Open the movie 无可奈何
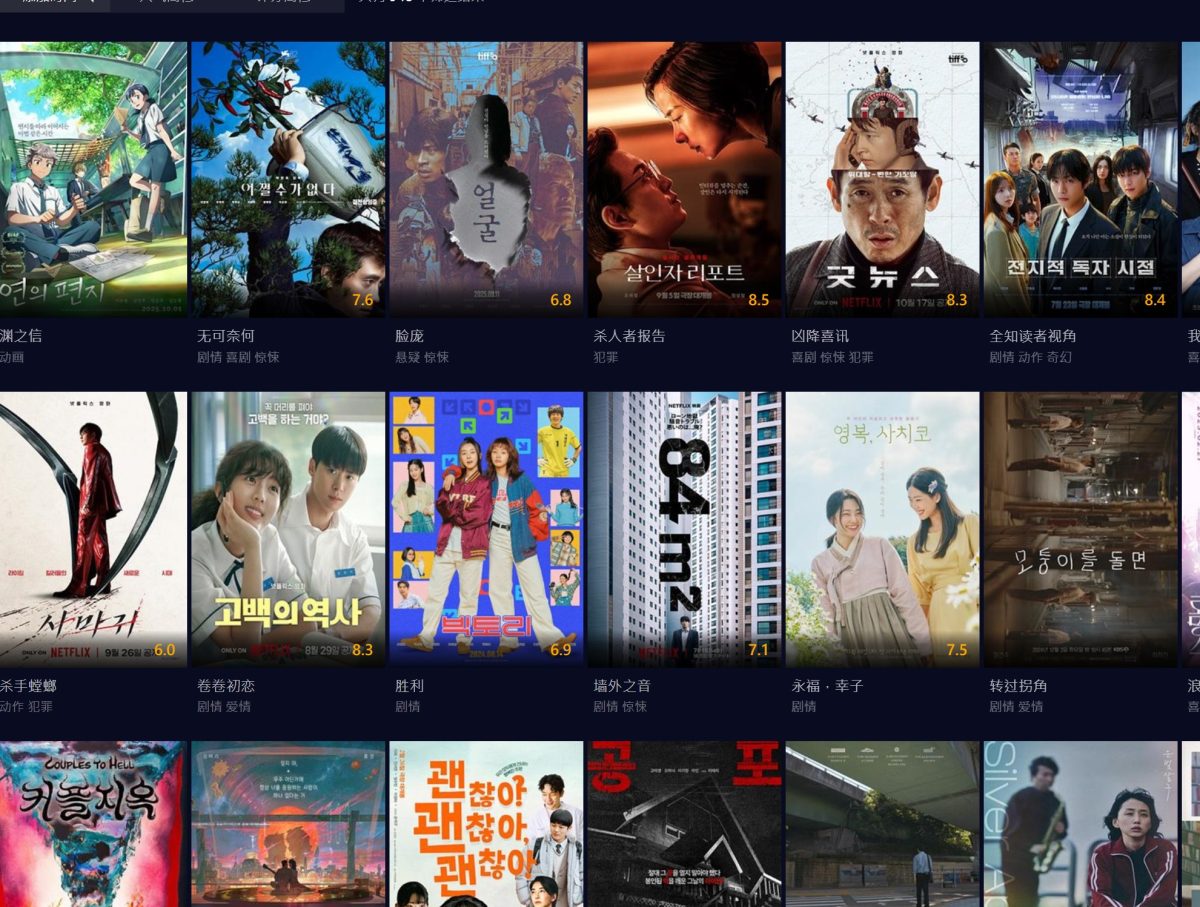The width and height of the screenshot is (1200, 907). pyautogui.click(x=288, y=180)
